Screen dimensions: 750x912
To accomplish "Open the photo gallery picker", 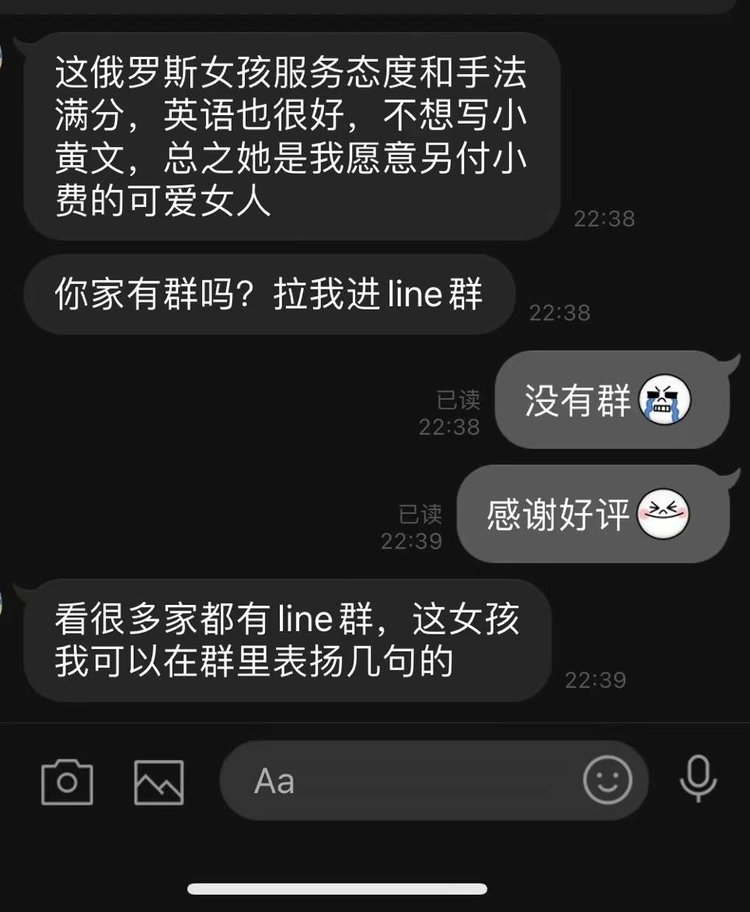I will point(159,782).
